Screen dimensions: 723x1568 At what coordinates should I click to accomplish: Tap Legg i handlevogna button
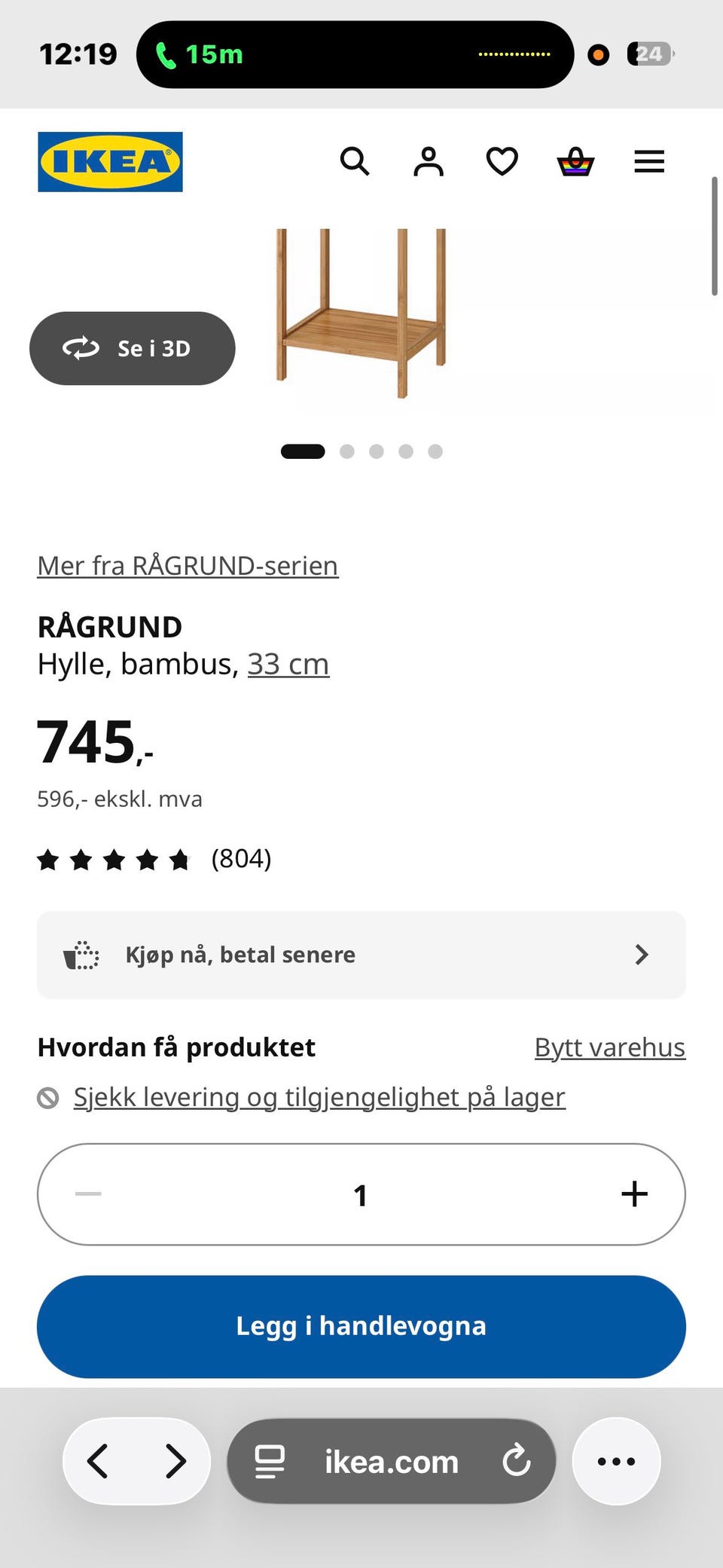click(361, 1326)
